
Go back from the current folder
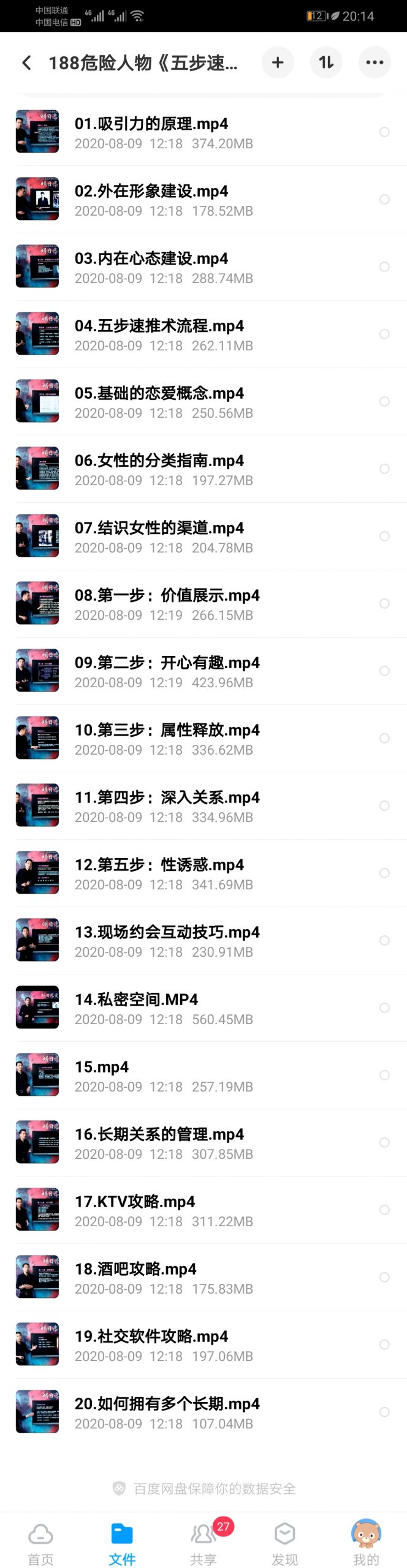pos(26,62)
